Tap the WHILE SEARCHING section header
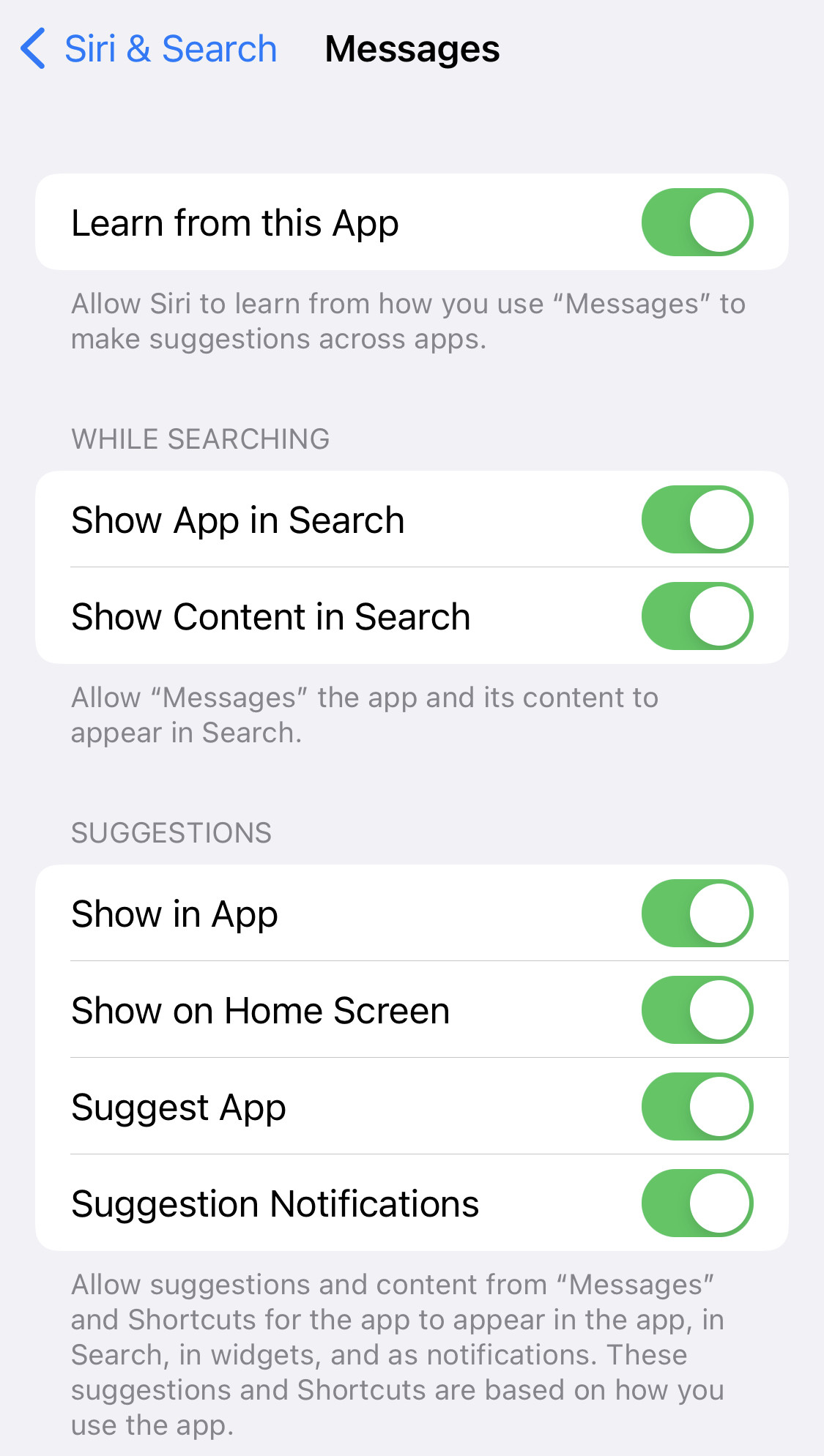The width and height of the screenshot is (824, 1456). click(x=200, y=438)
